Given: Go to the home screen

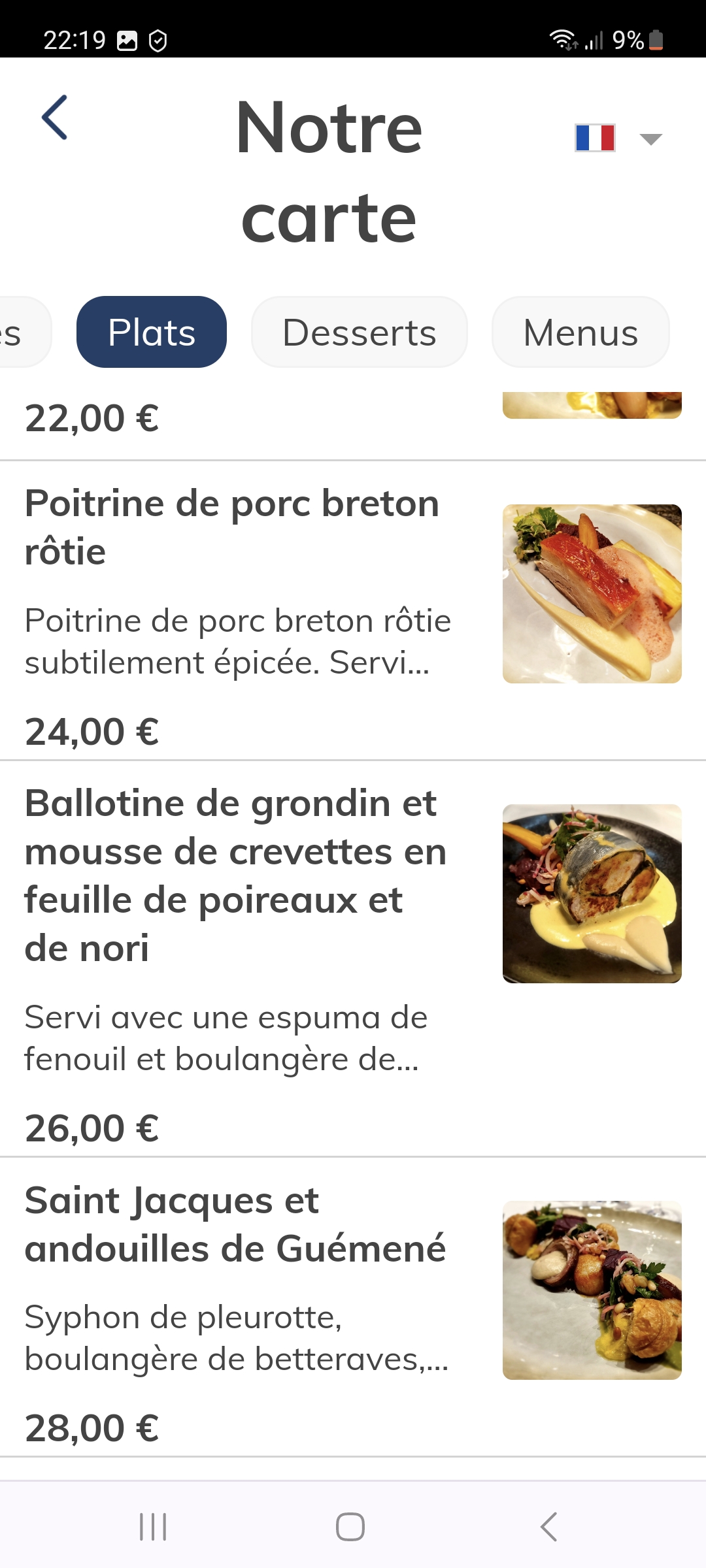Looking at the screenshot, I should click(x=350, y=1527).
